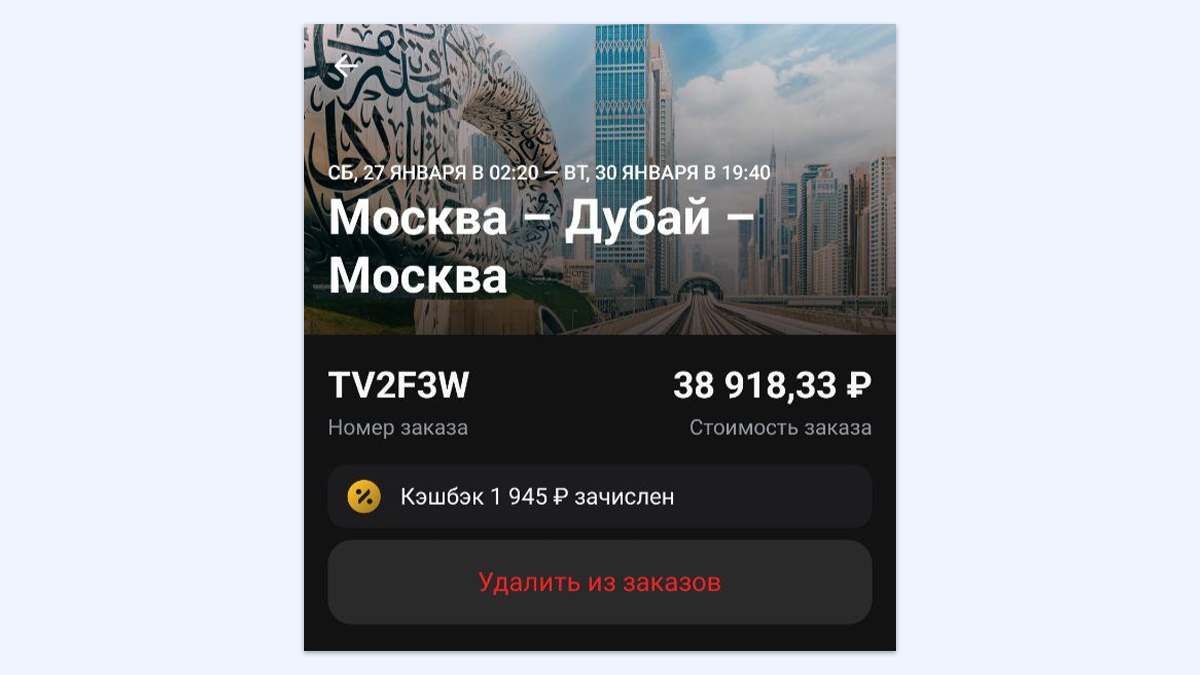Open the Кэшбэк 1 945 ₽ зачислен row
Image resolution: width=1200 pixels, height=675 pixels.
(599, 496)
